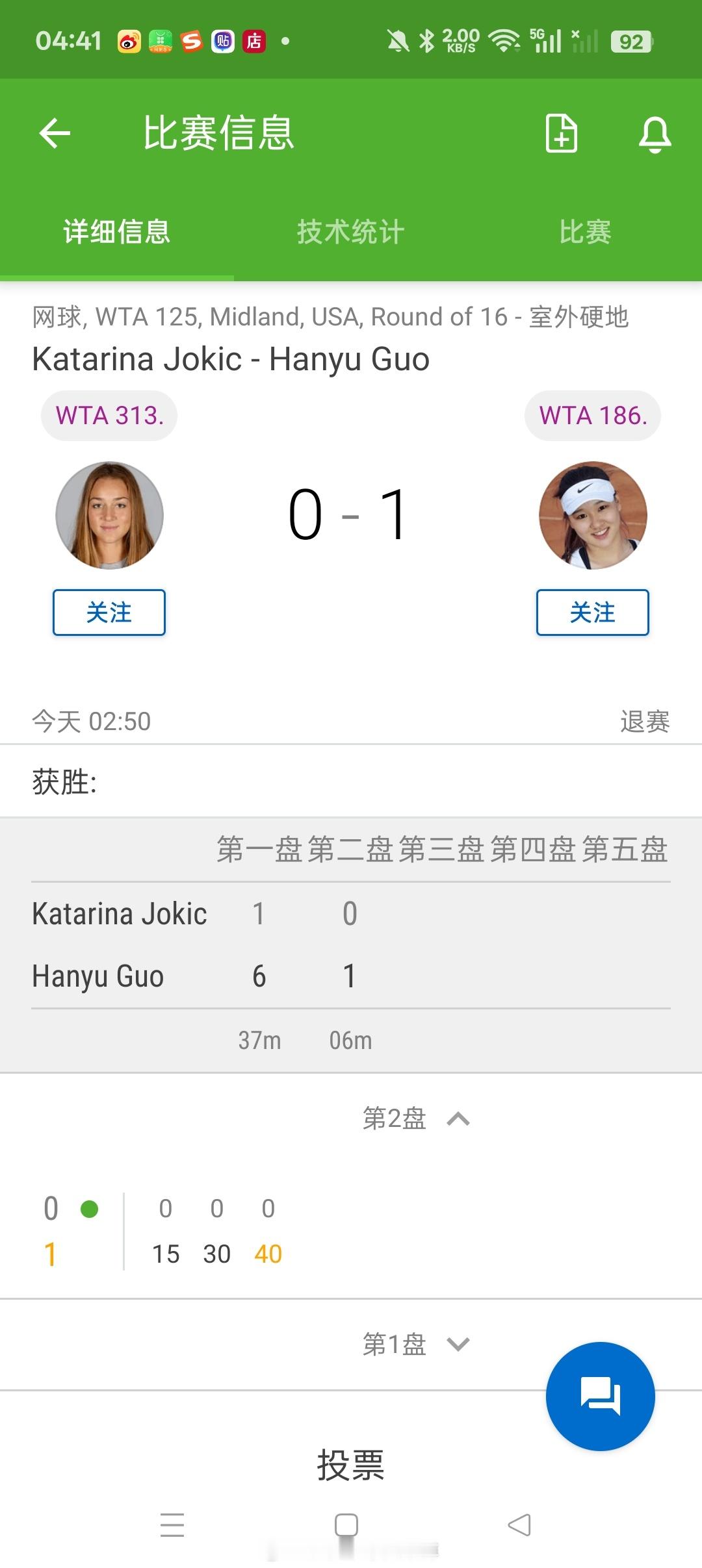702x1568 pixels.
Task: Follow Hanyu Guo with the right 关注 toggle
Action: tap(593, 611)
